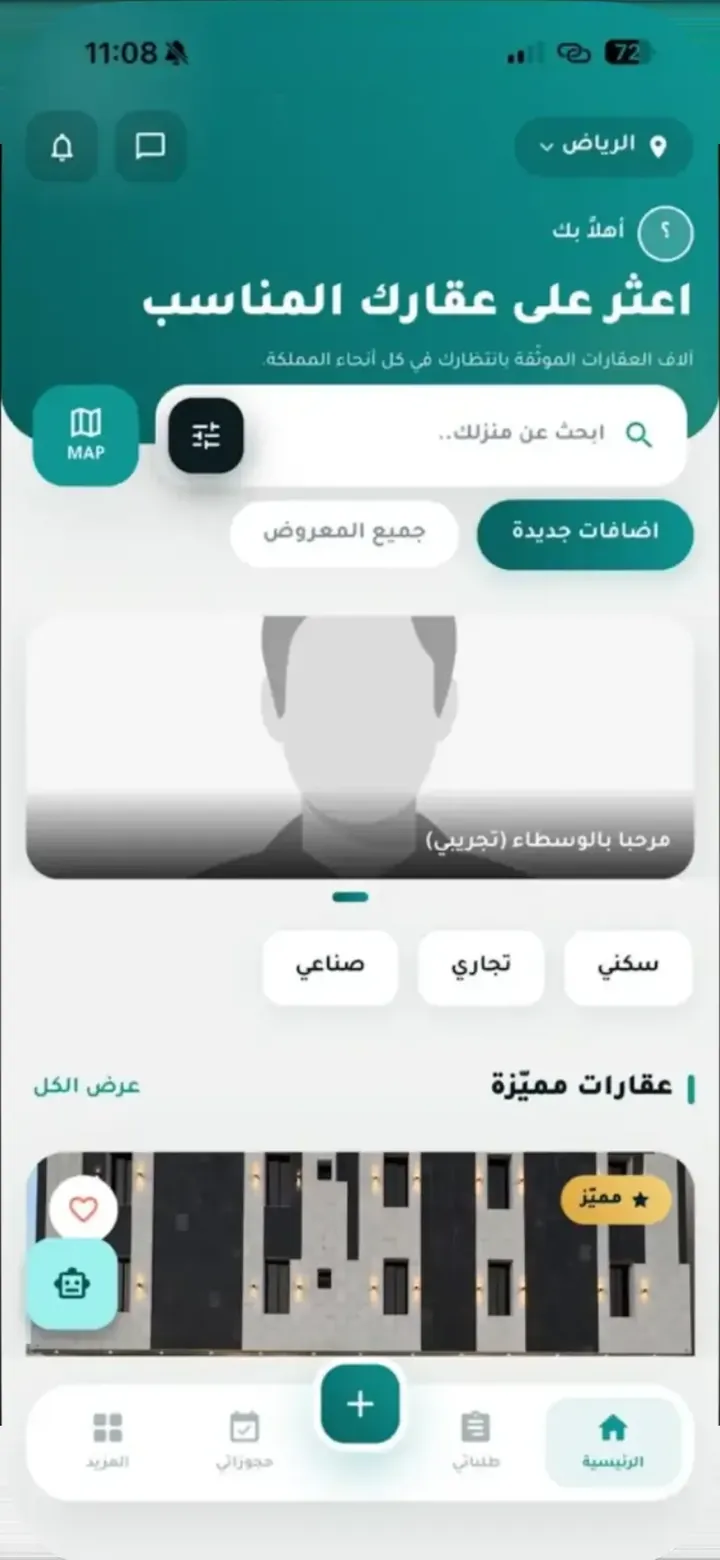Open the مرحبا بالوسطاء banner
The image size is (720, 1560).
tap(360, 747)
